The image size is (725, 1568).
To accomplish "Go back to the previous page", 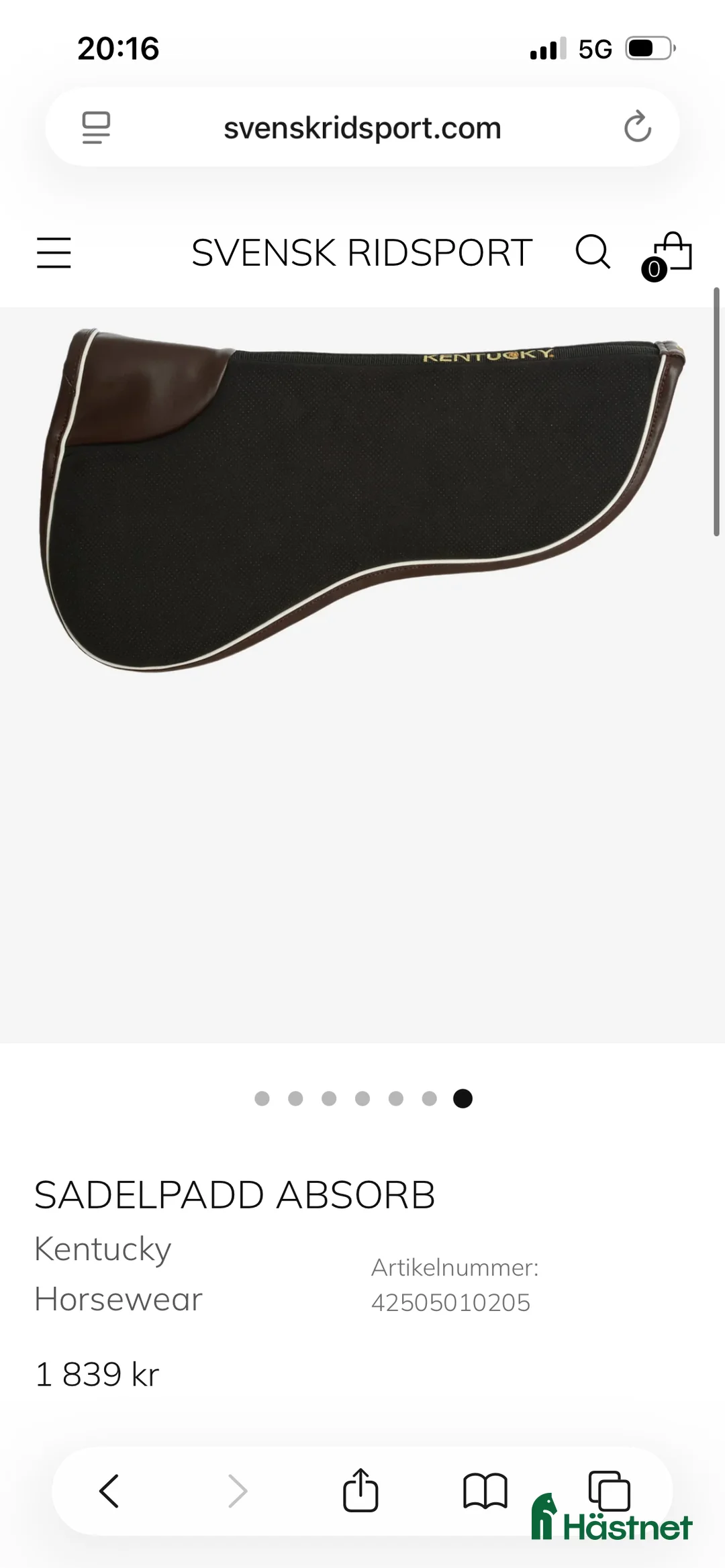I will [x=109, y=1491].
